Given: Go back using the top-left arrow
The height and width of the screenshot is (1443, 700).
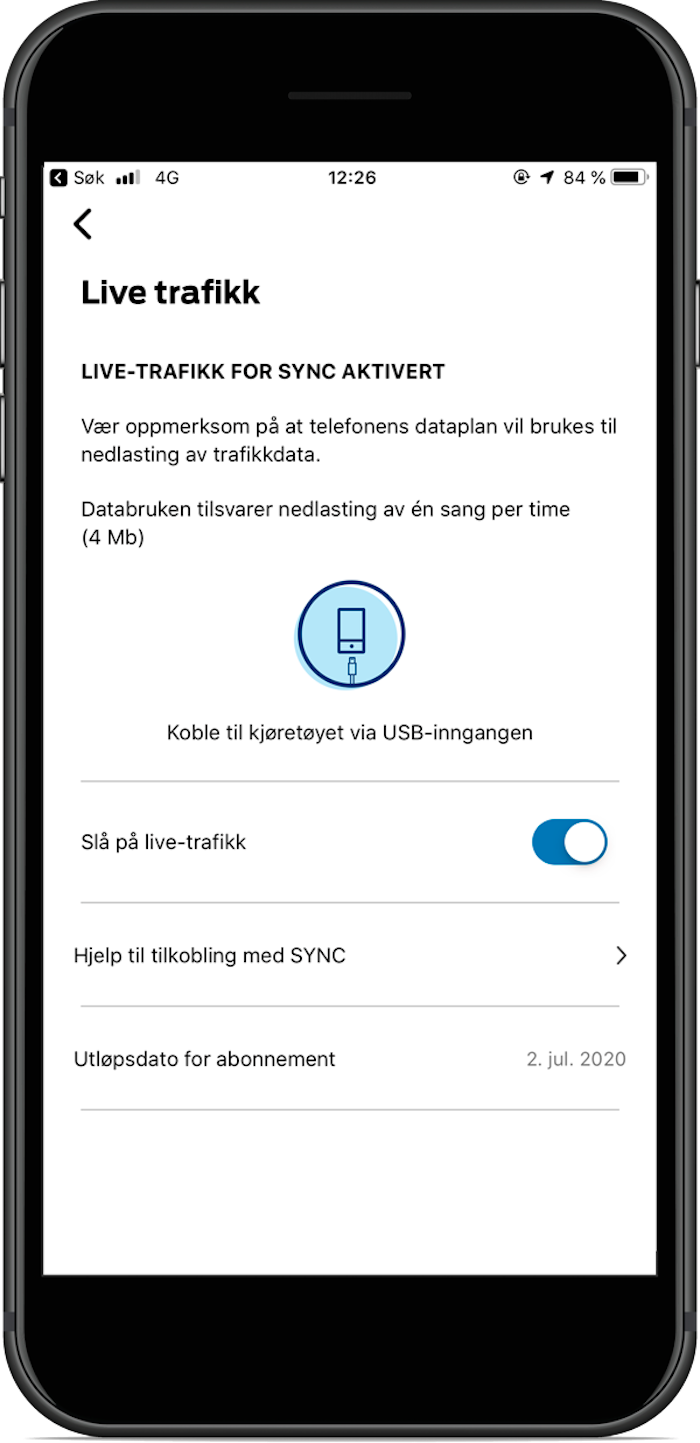Looking at the screenshot, I should tap(83, 224).
